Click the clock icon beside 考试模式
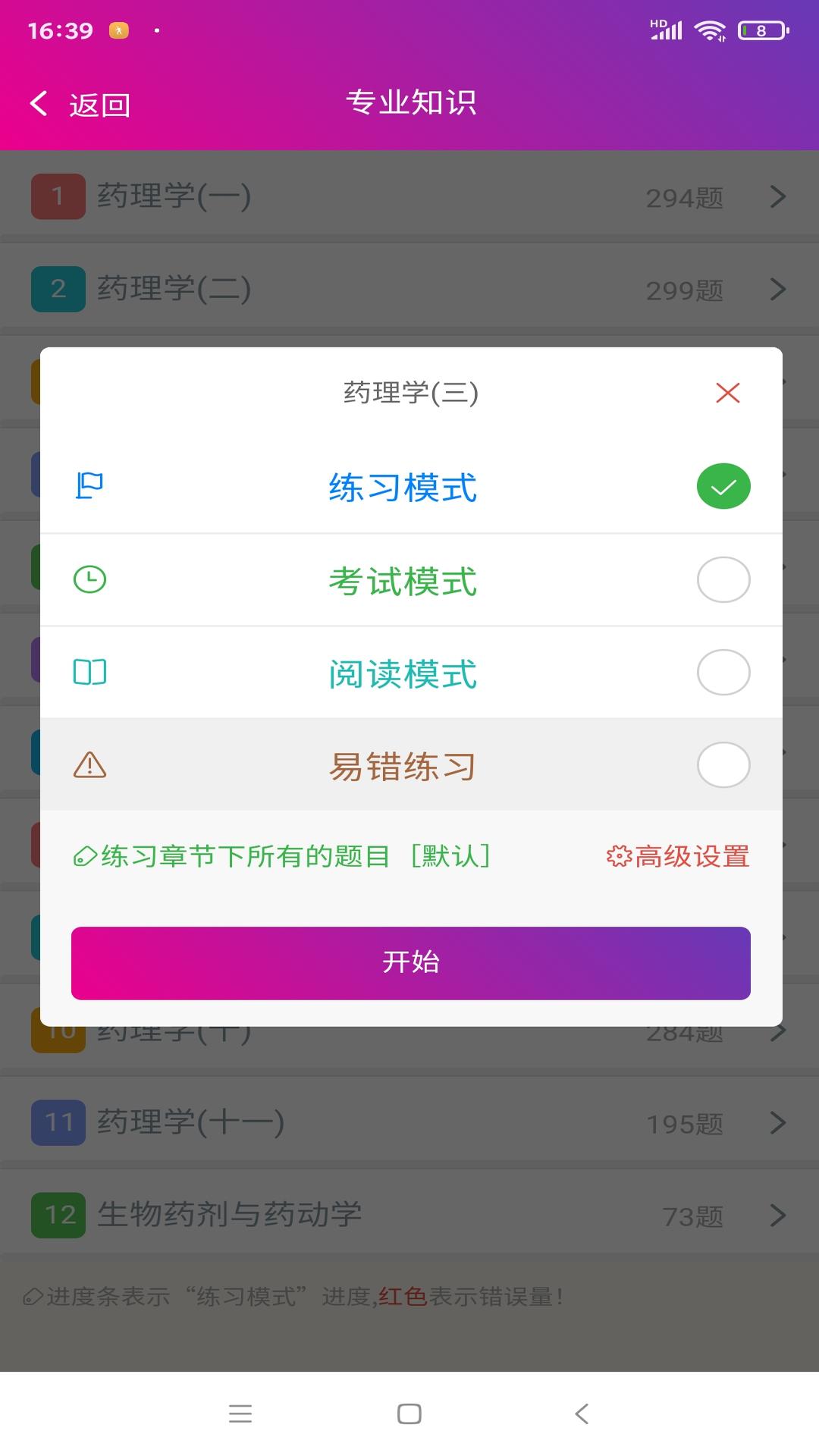This screenshot has width=819, height=1456. 89,579
